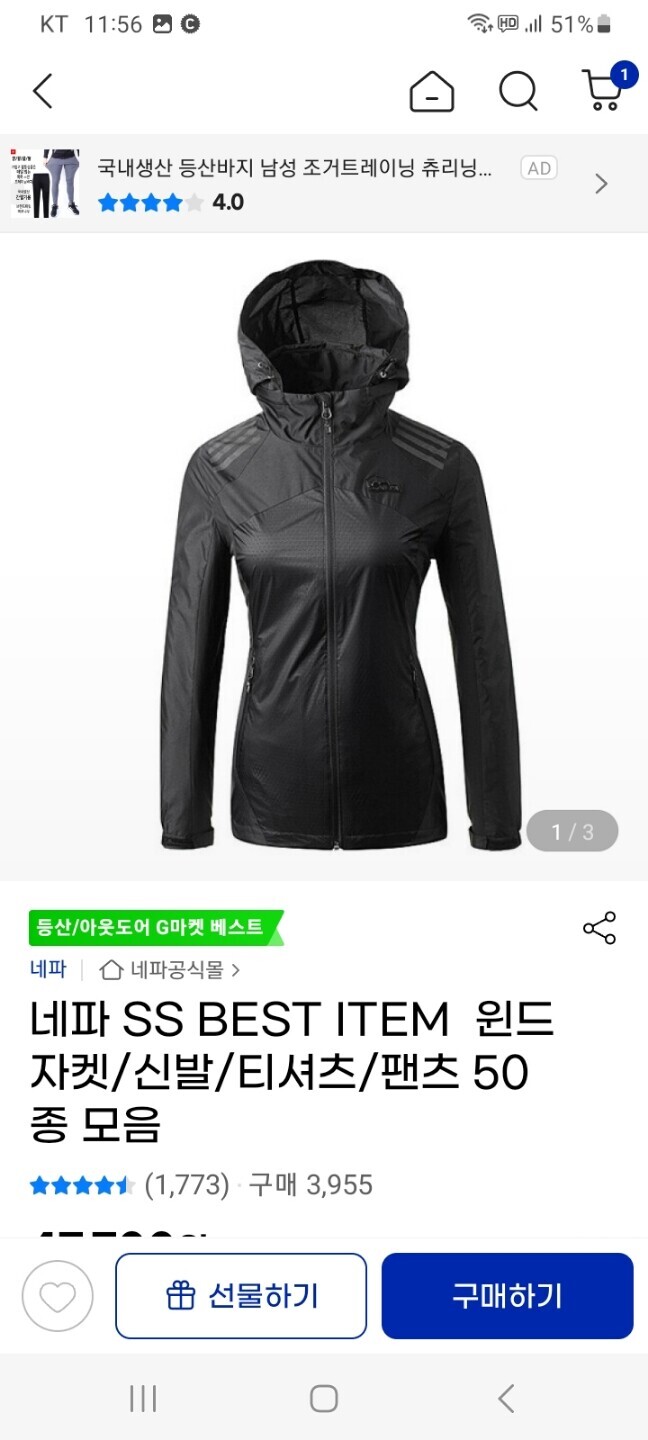Open the 네파공식몰 store link
Image resolution: width=648 pixels, height=1440 pixels.
(x=171, y=969)
